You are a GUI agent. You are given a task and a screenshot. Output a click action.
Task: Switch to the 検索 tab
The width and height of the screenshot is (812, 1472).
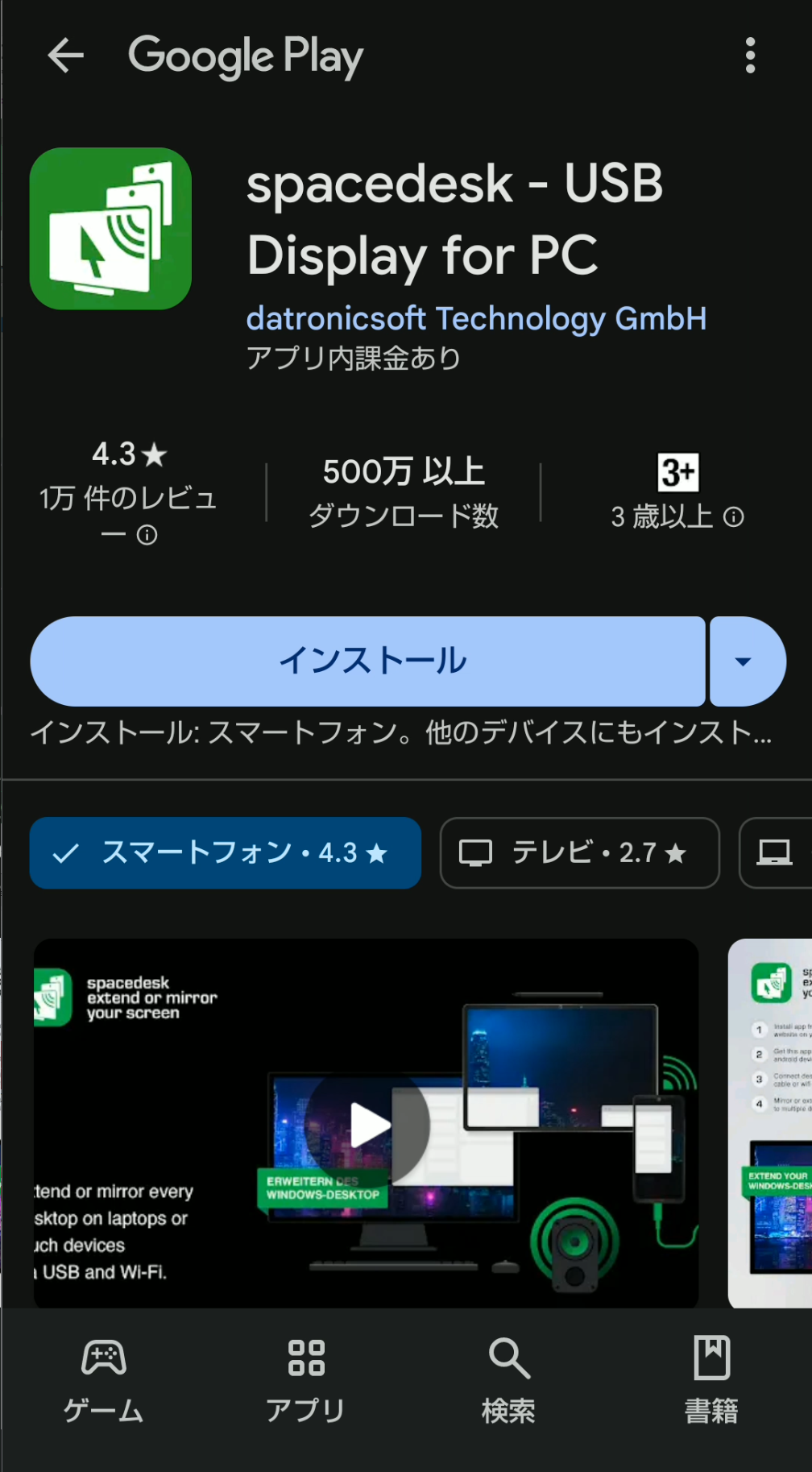coord(508,1379)
